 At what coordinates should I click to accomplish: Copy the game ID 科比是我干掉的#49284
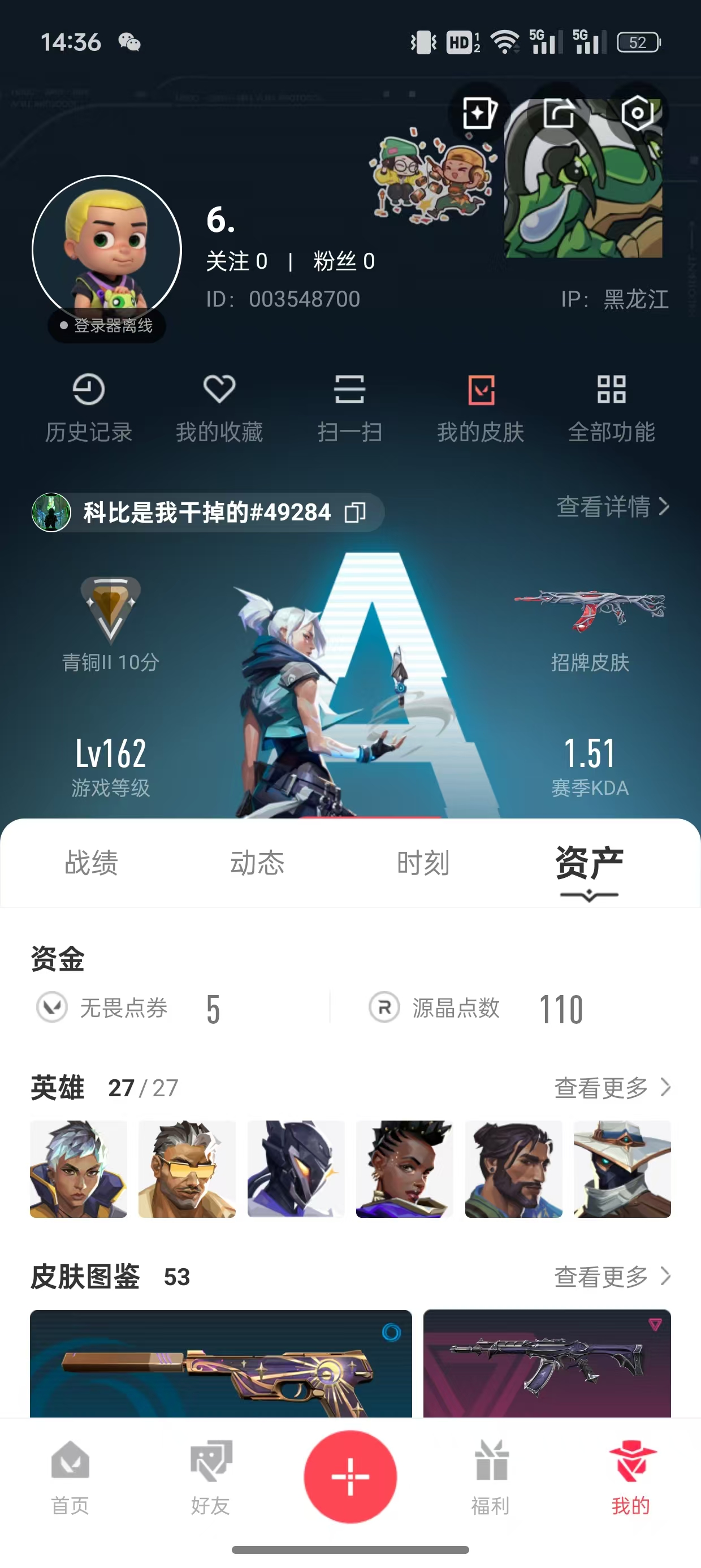[x=355, y=512]
